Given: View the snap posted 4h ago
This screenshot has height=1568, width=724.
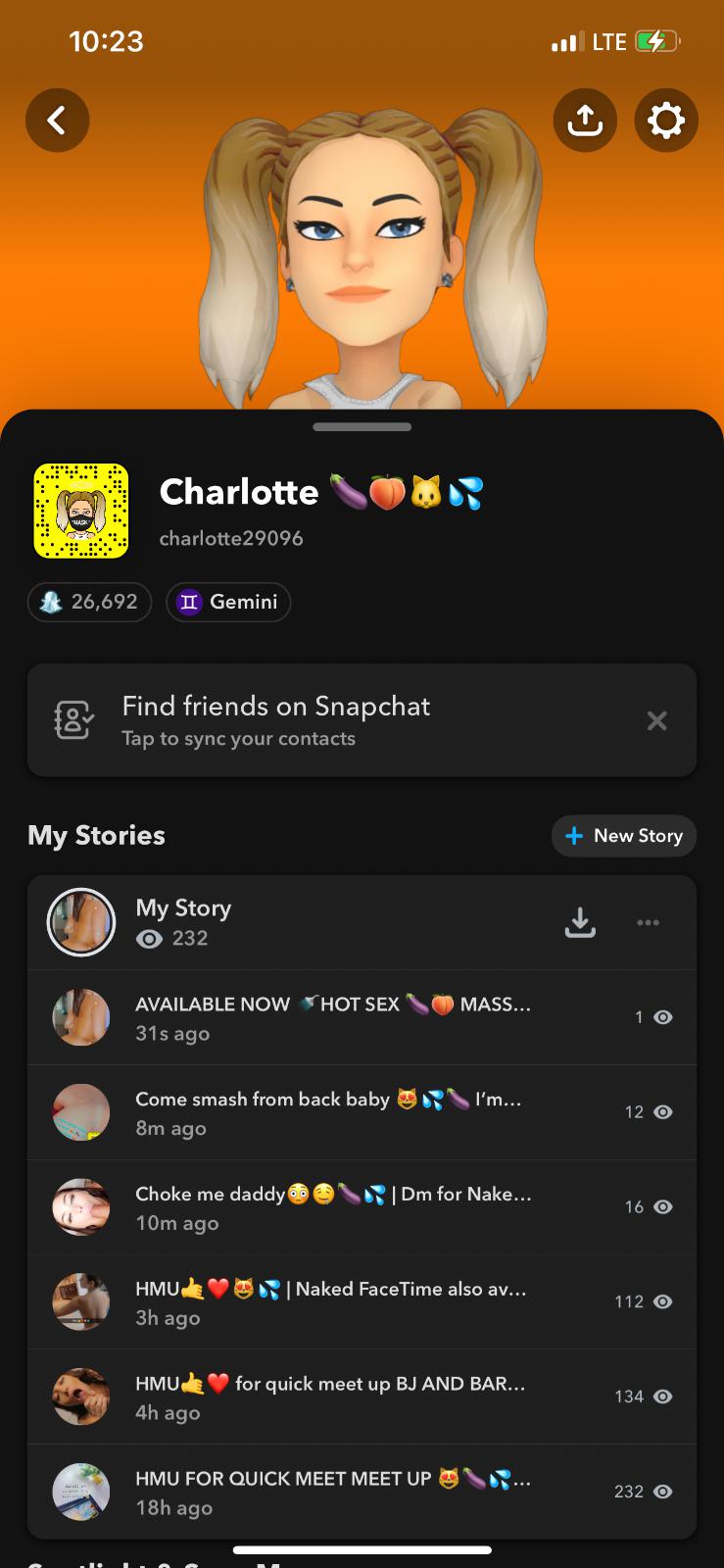Looking at the screenshot, I should click(333, 1396).
